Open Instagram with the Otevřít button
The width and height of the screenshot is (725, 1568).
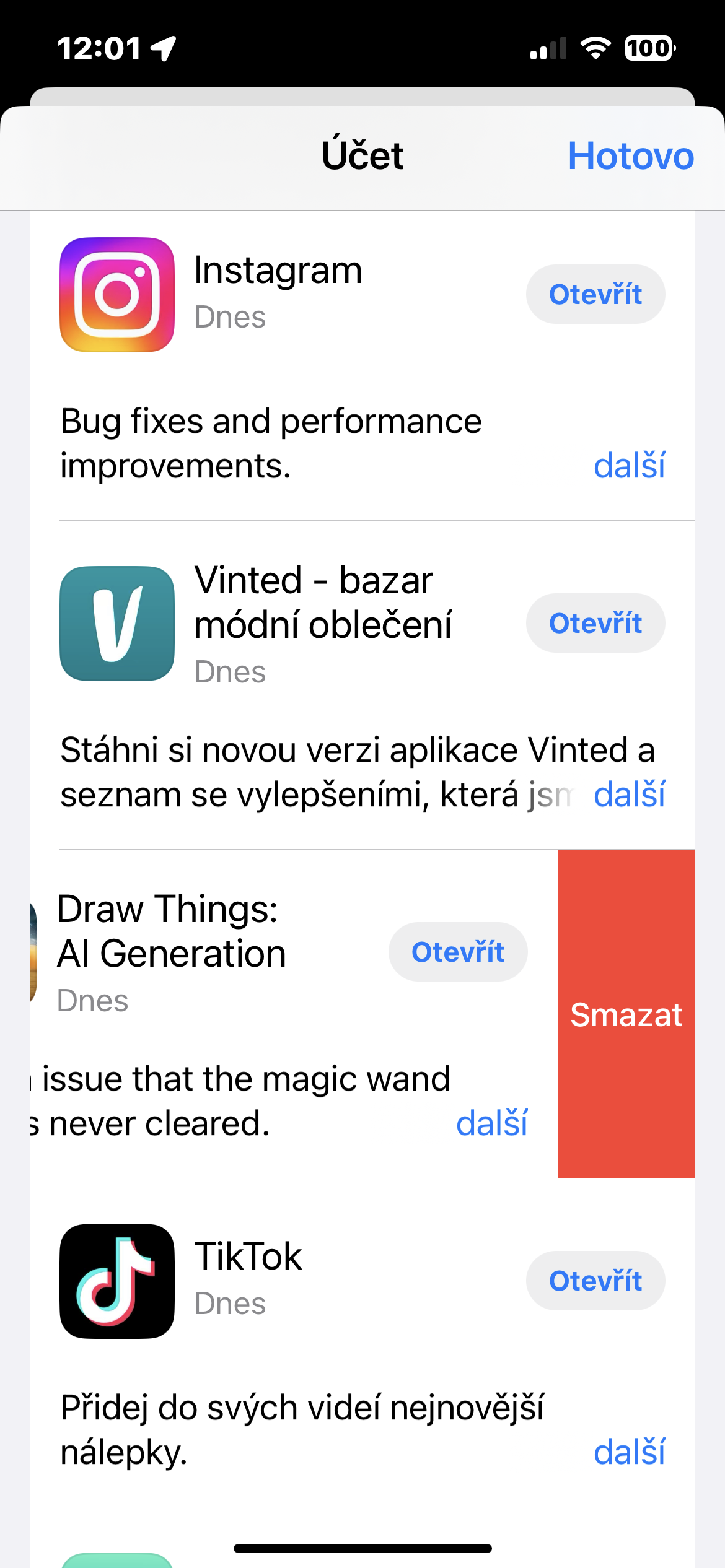(595, 294)
